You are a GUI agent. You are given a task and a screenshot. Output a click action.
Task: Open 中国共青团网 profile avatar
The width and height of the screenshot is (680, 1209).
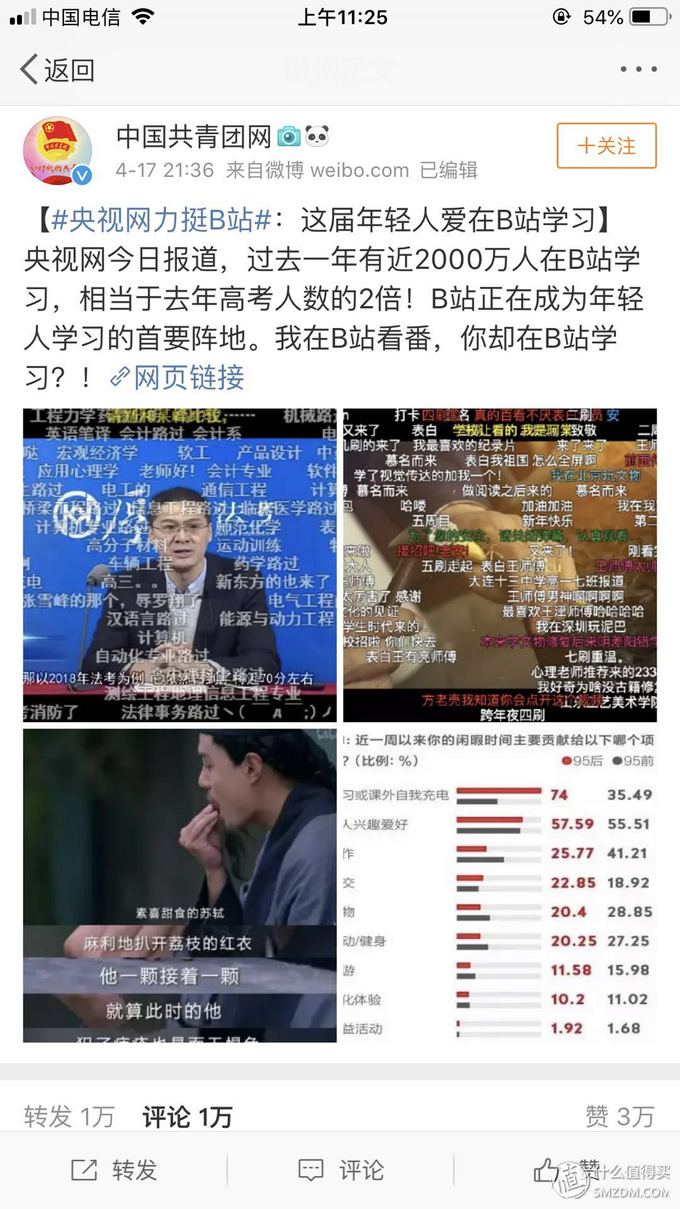[57, 151]
